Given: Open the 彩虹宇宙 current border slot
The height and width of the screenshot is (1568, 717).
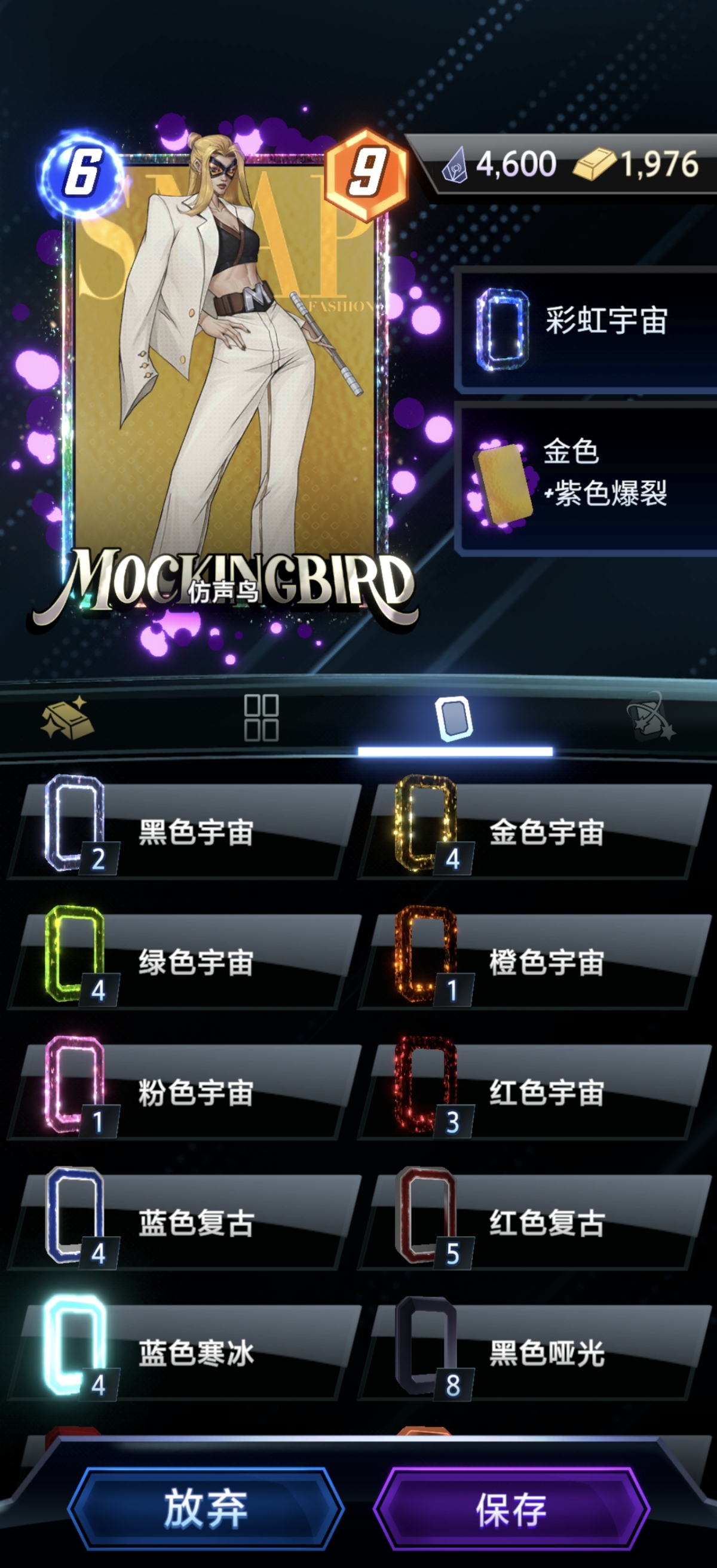Looking at the screenshot, I should 587,329.
